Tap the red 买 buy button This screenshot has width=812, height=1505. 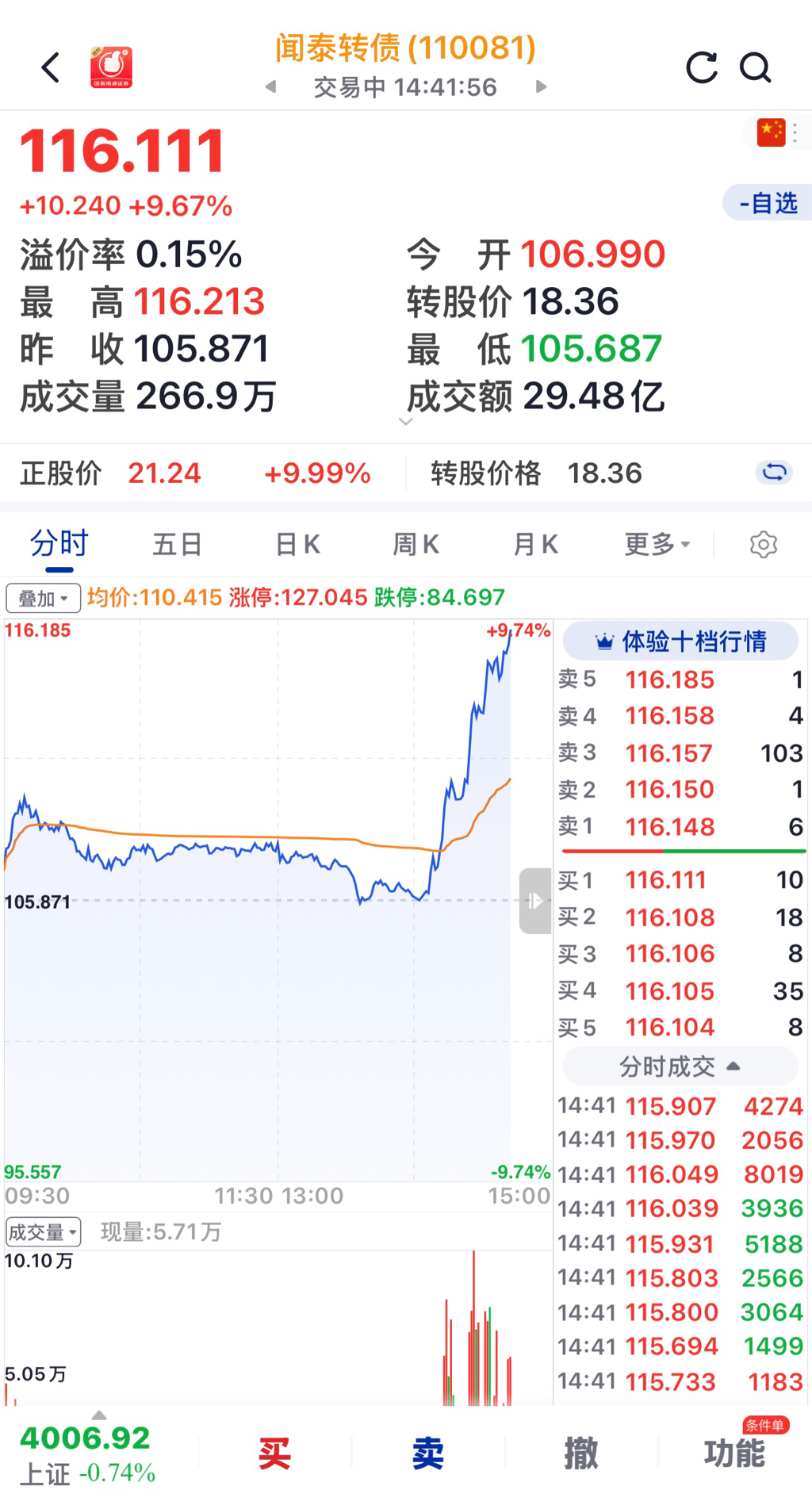[x=274, y=1453]
